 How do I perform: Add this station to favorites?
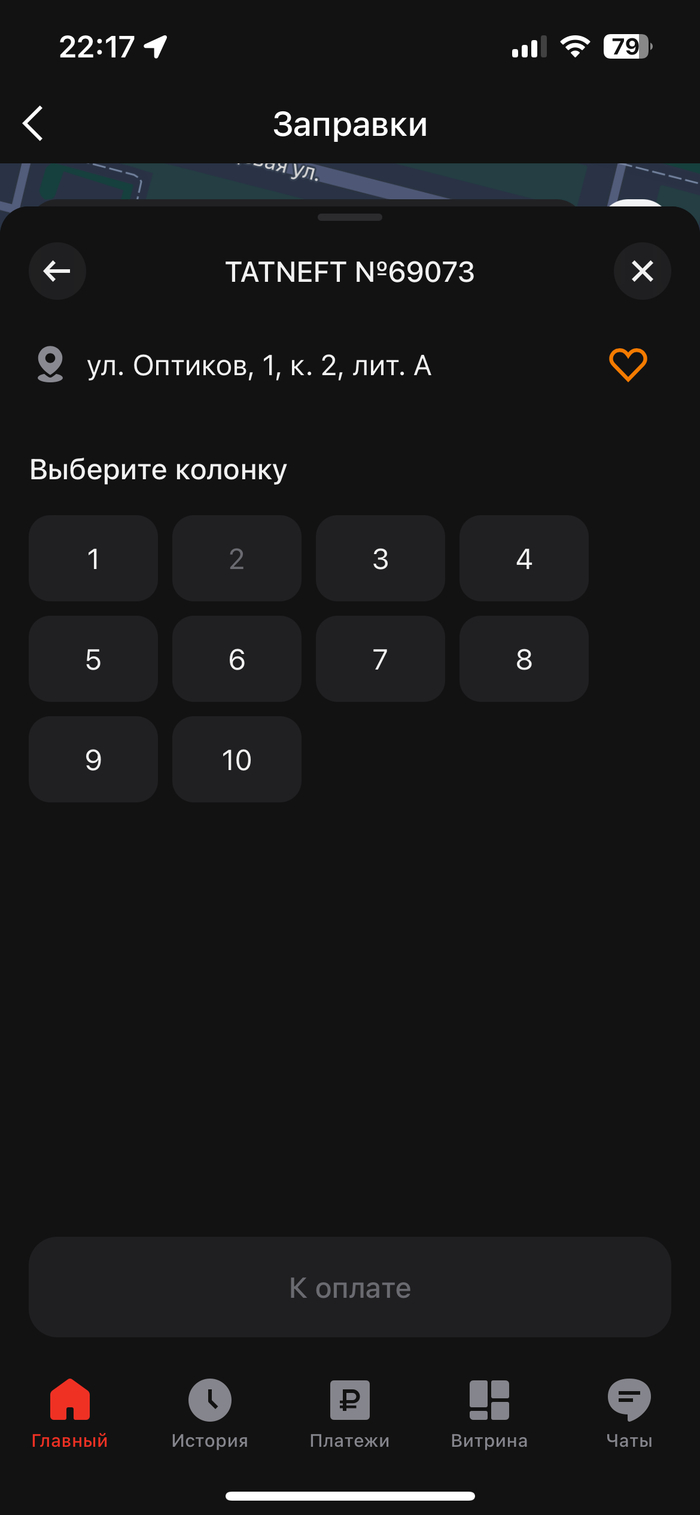[628, 365]
